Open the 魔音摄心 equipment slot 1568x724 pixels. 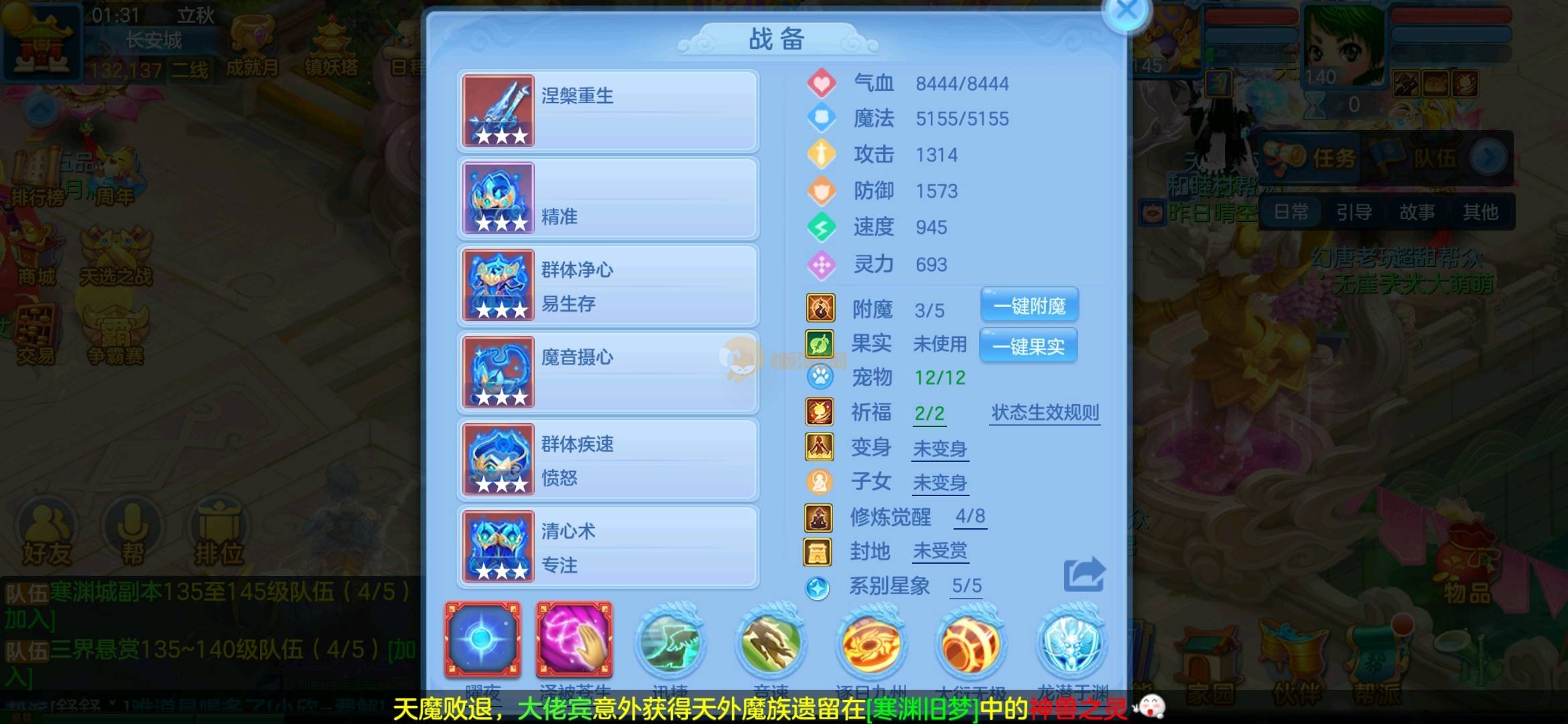[x=608, y=373]
